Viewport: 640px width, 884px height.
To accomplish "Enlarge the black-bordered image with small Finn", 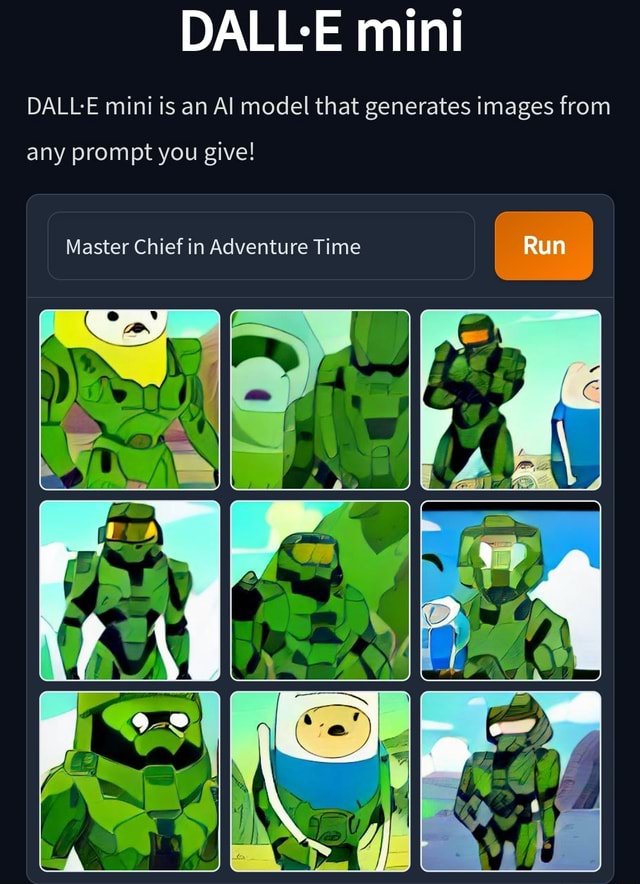I will point(511,590).
